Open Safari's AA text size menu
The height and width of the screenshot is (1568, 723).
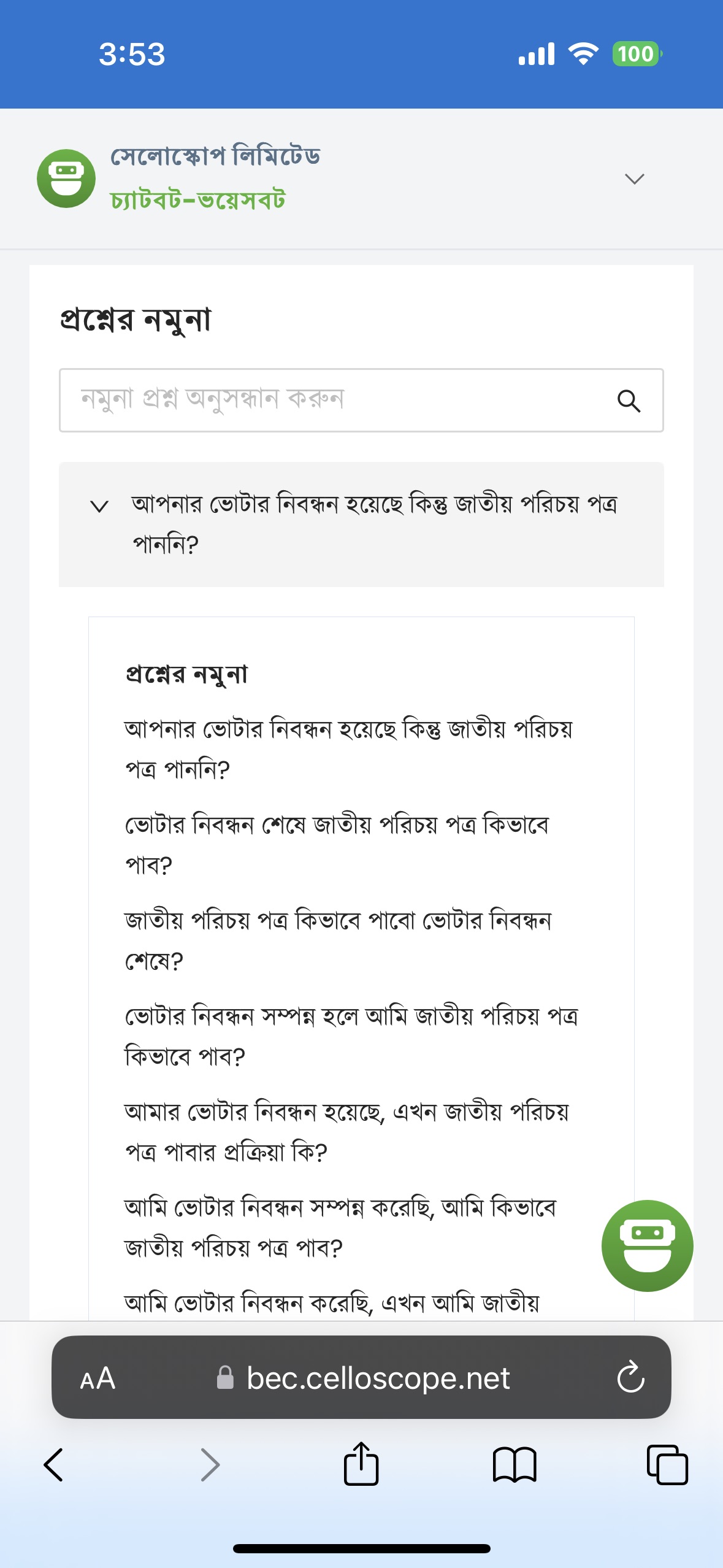(98, 1378)
